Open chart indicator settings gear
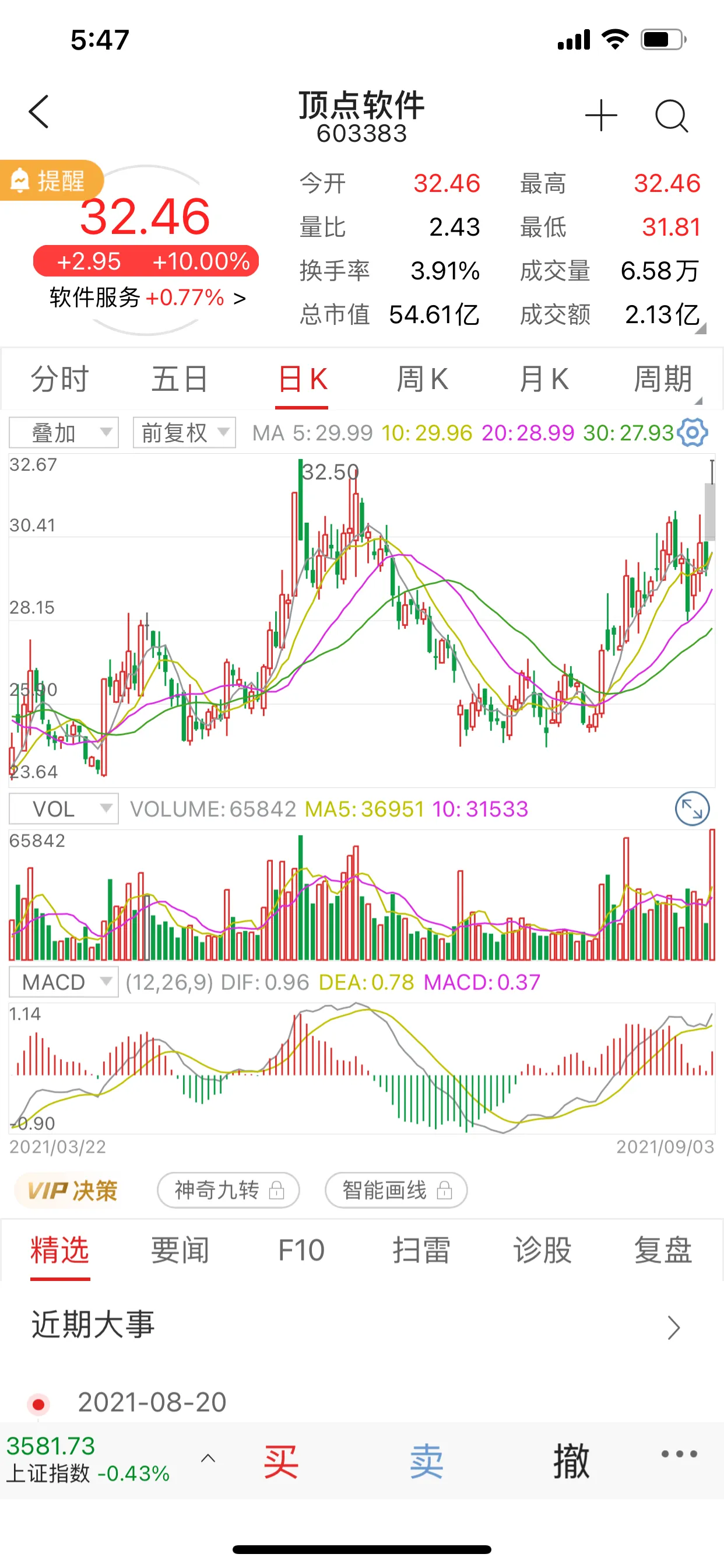Screen dimensions: 724x1568 click(693, 433)
